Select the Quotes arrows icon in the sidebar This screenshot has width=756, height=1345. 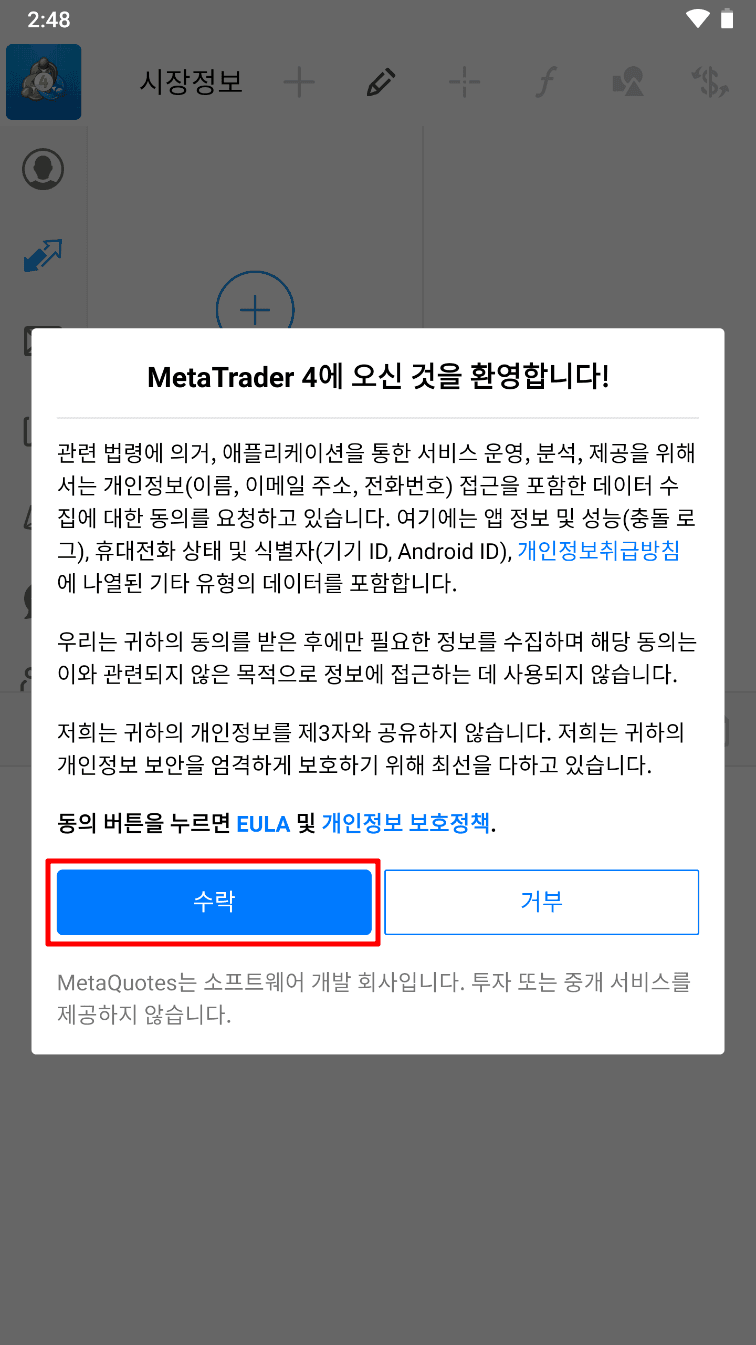point(43,255)
